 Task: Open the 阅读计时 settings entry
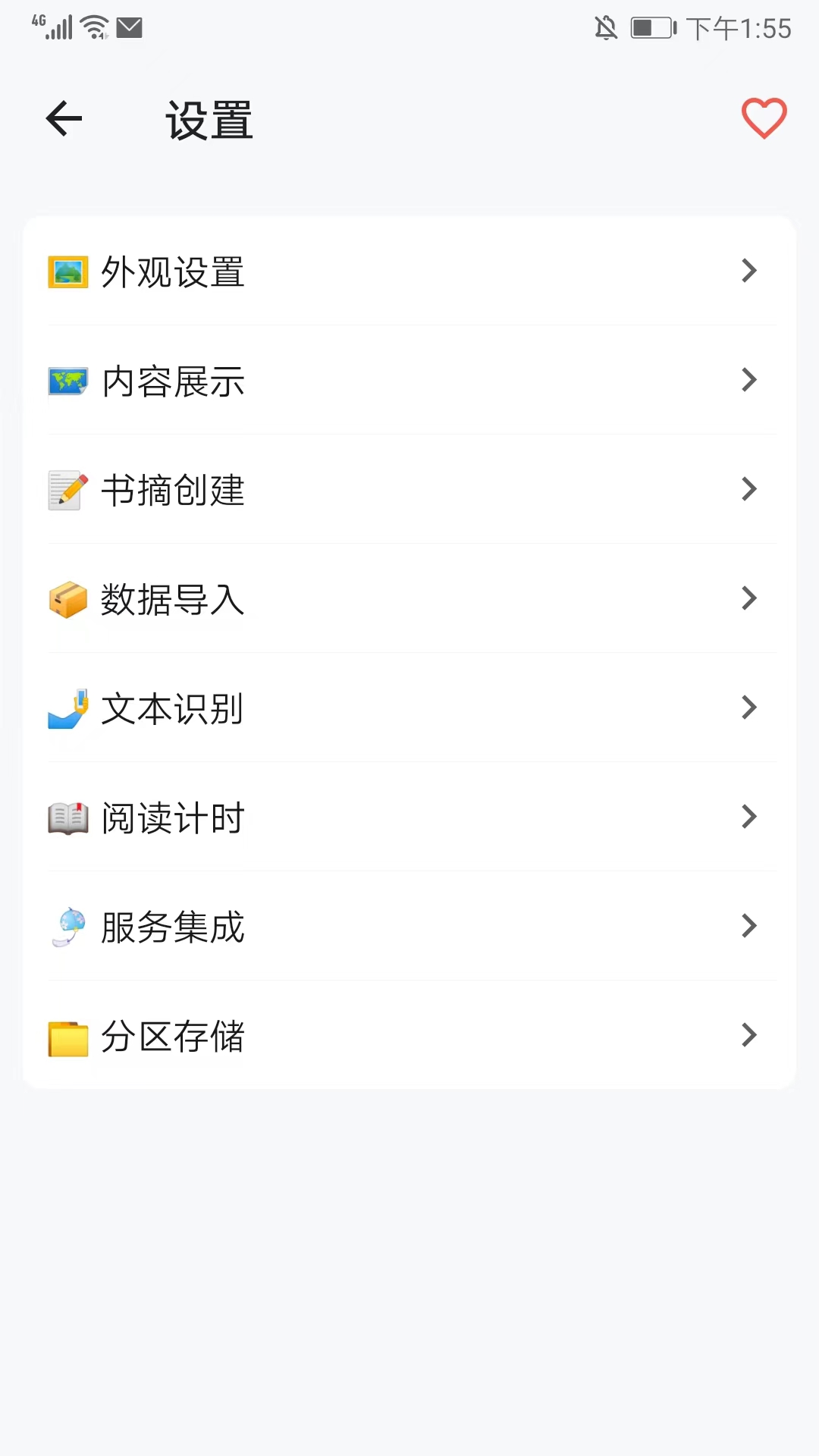click(409, 817)
